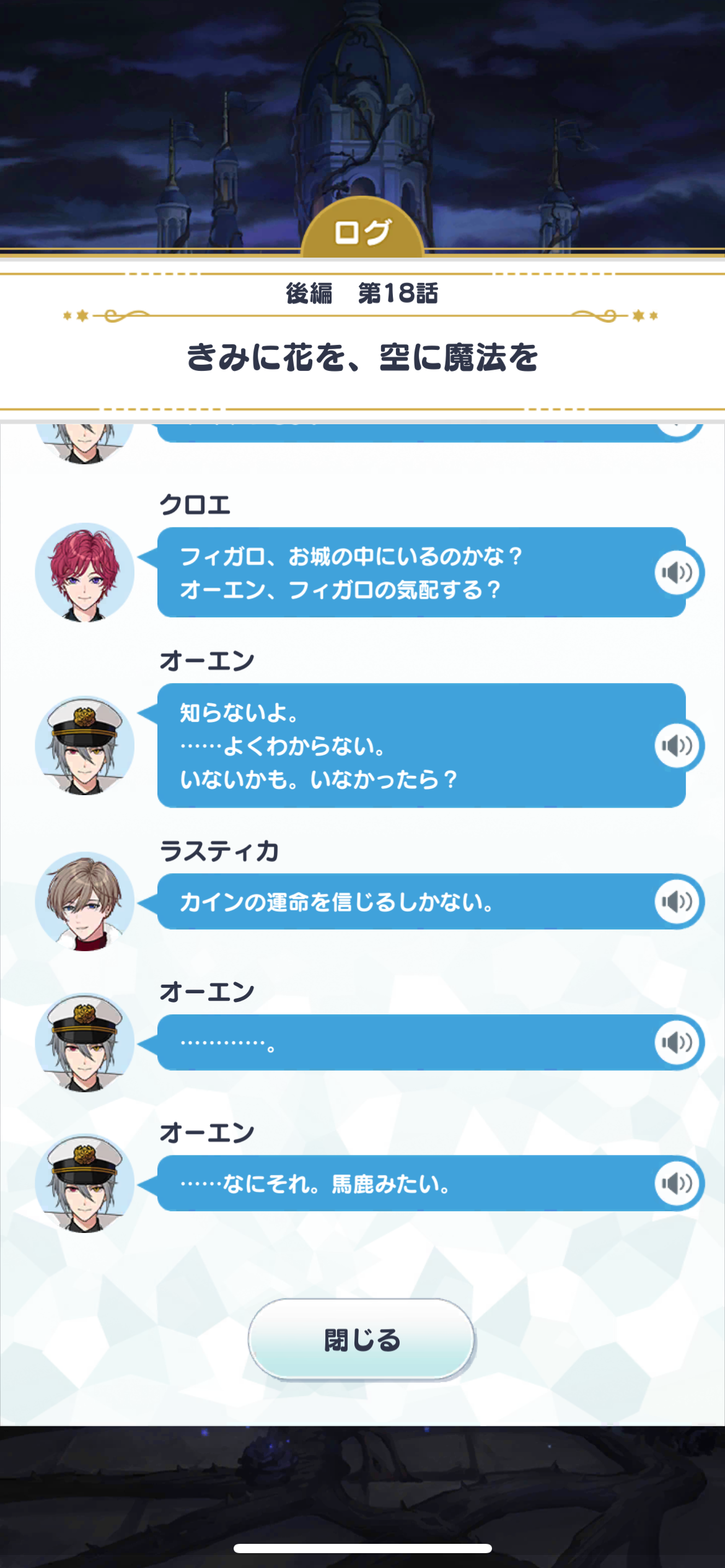Close the log with 閉じる button
725x1568 pixels.
(362, 1339)
